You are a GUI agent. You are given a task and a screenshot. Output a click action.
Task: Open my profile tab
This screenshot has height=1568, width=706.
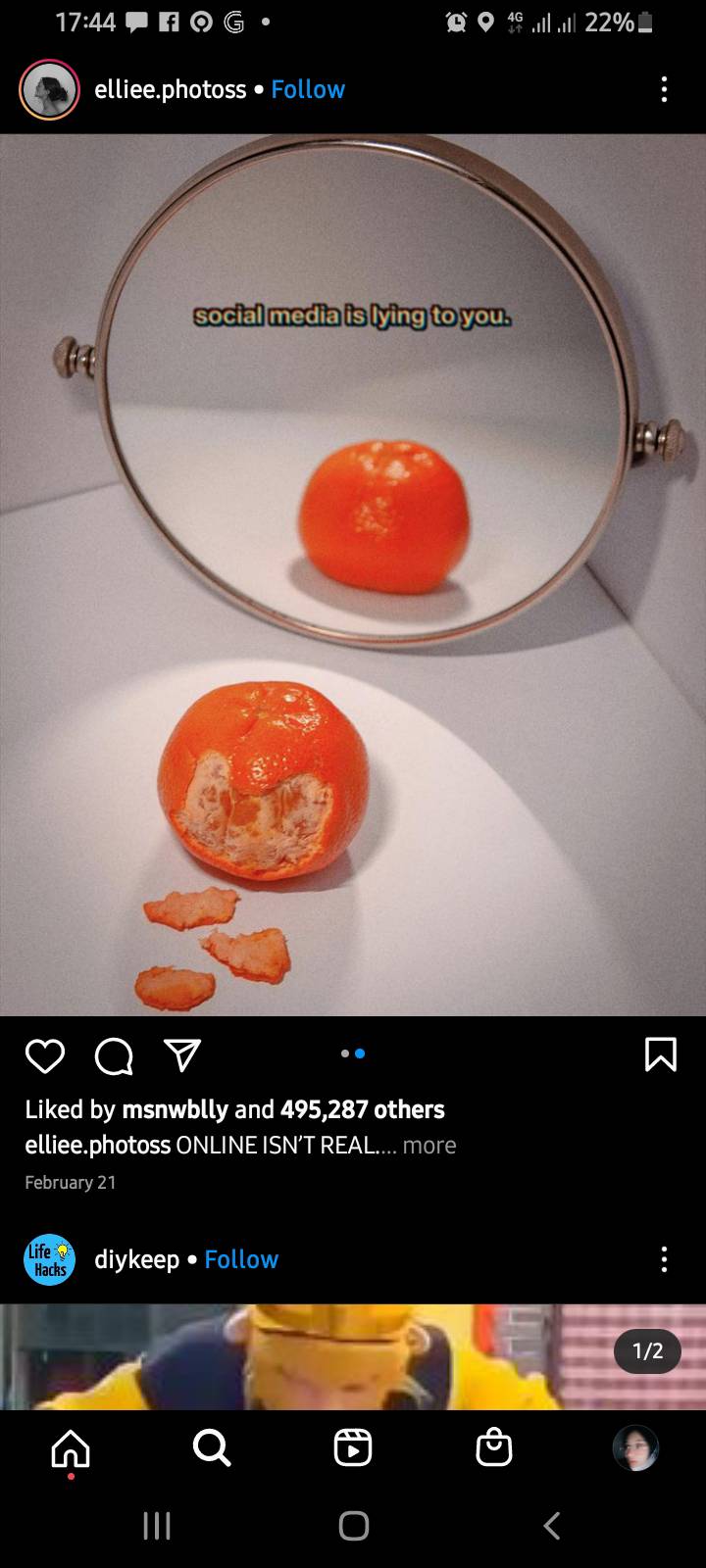point(635,1447)
